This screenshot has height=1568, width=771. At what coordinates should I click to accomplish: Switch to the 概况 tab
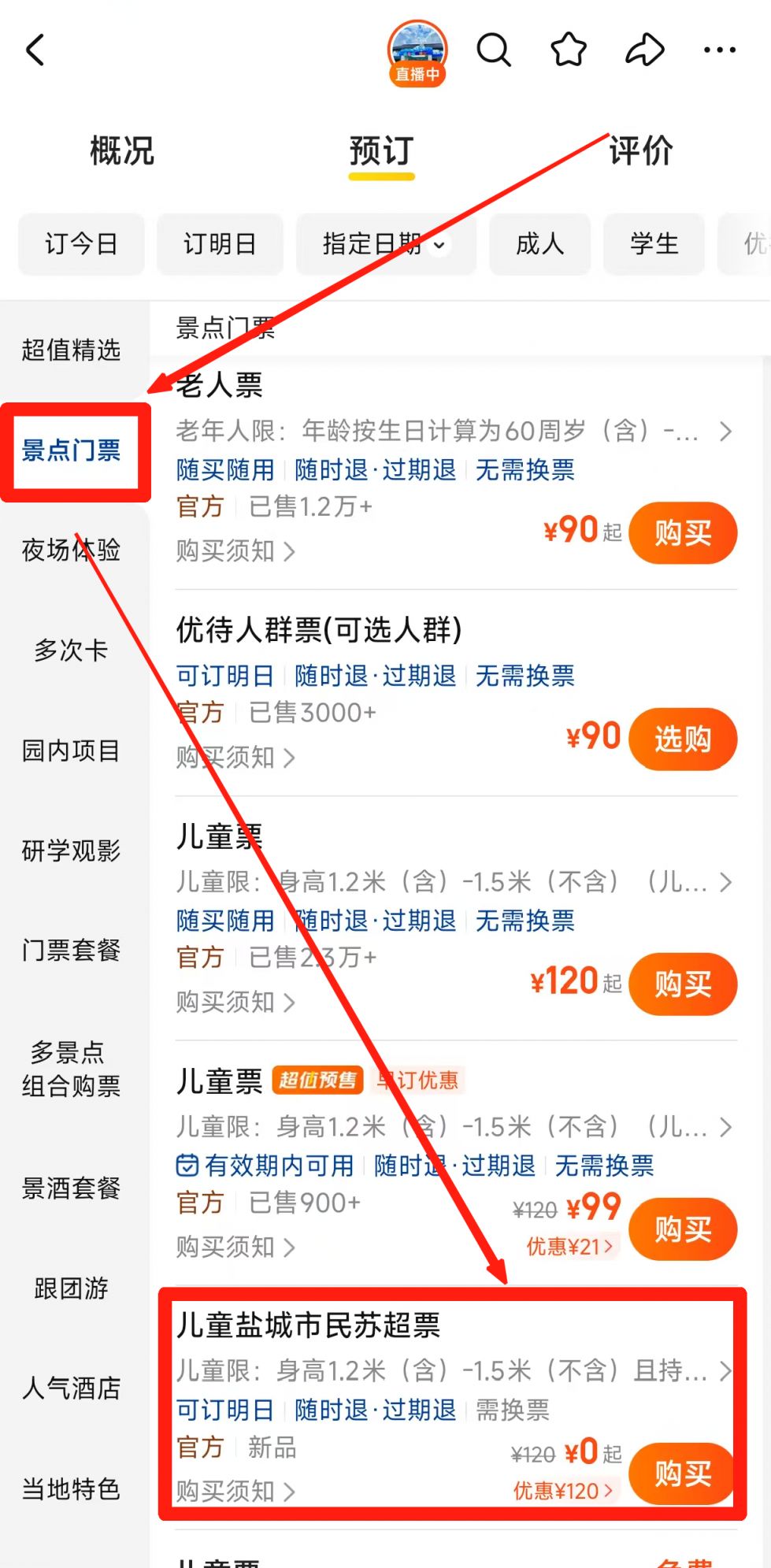121,150
